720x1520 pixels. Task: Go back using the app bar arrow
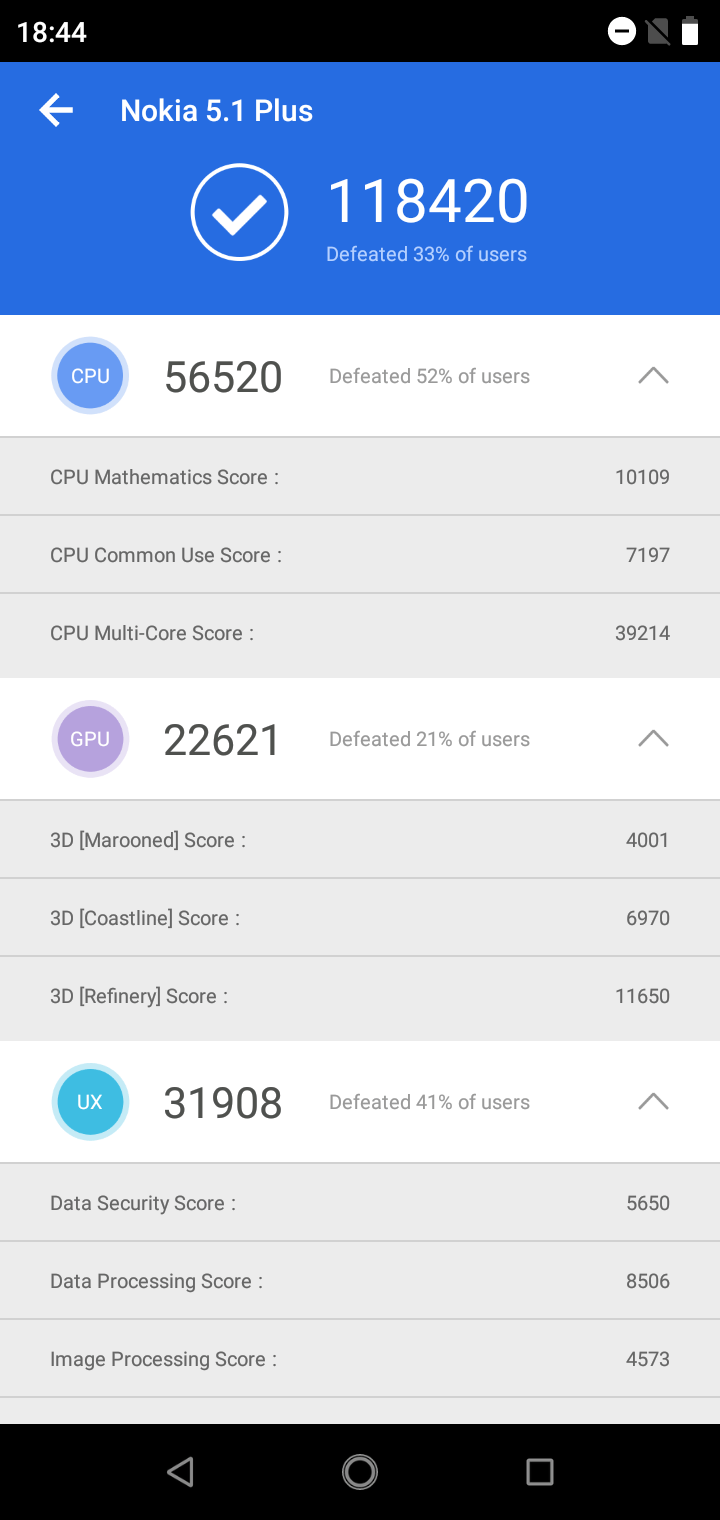tap(57, 110)
